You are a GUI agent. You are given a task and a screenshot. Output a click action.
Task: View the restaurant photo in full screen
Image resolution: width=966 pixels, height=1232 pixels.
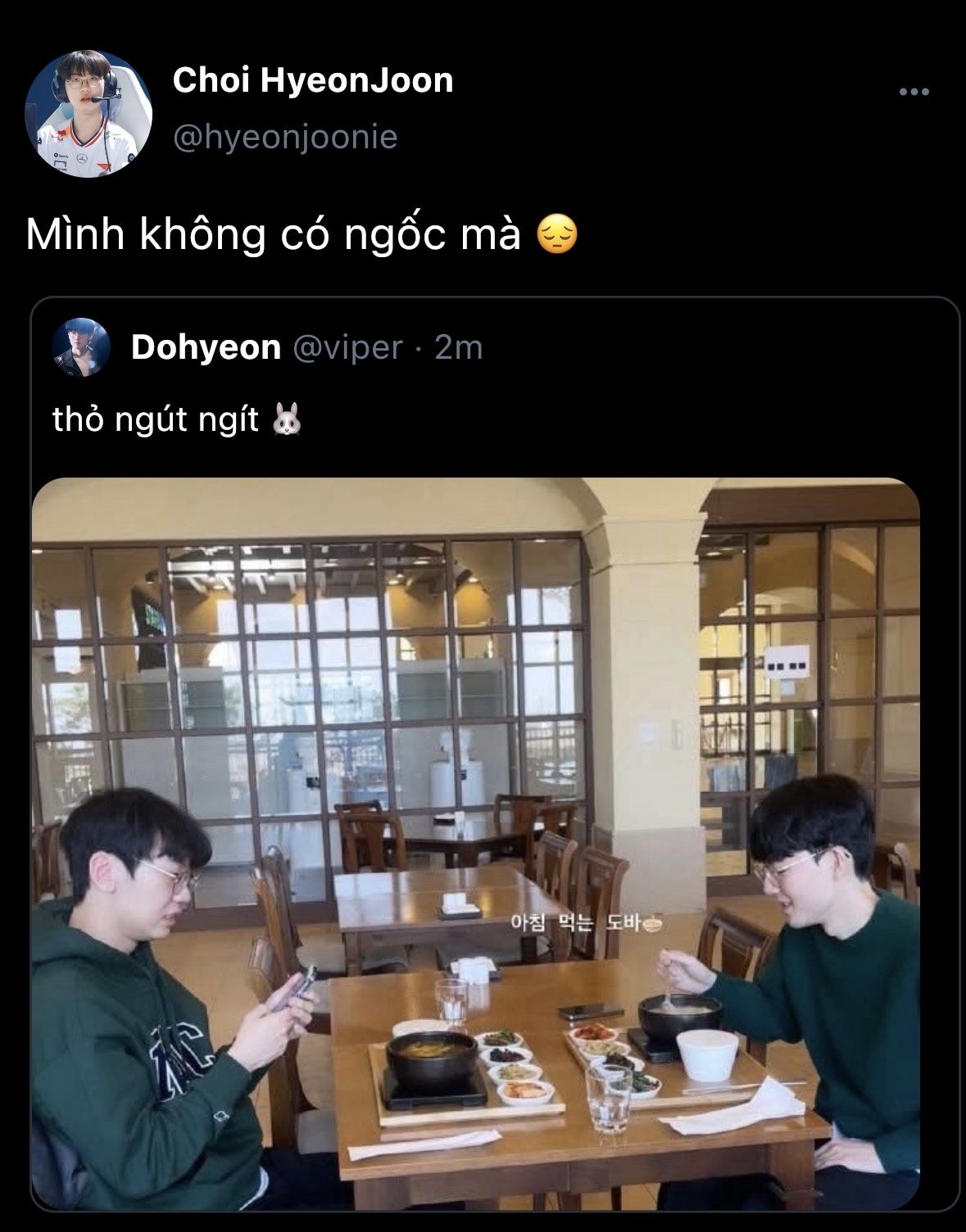click(475, 844)
